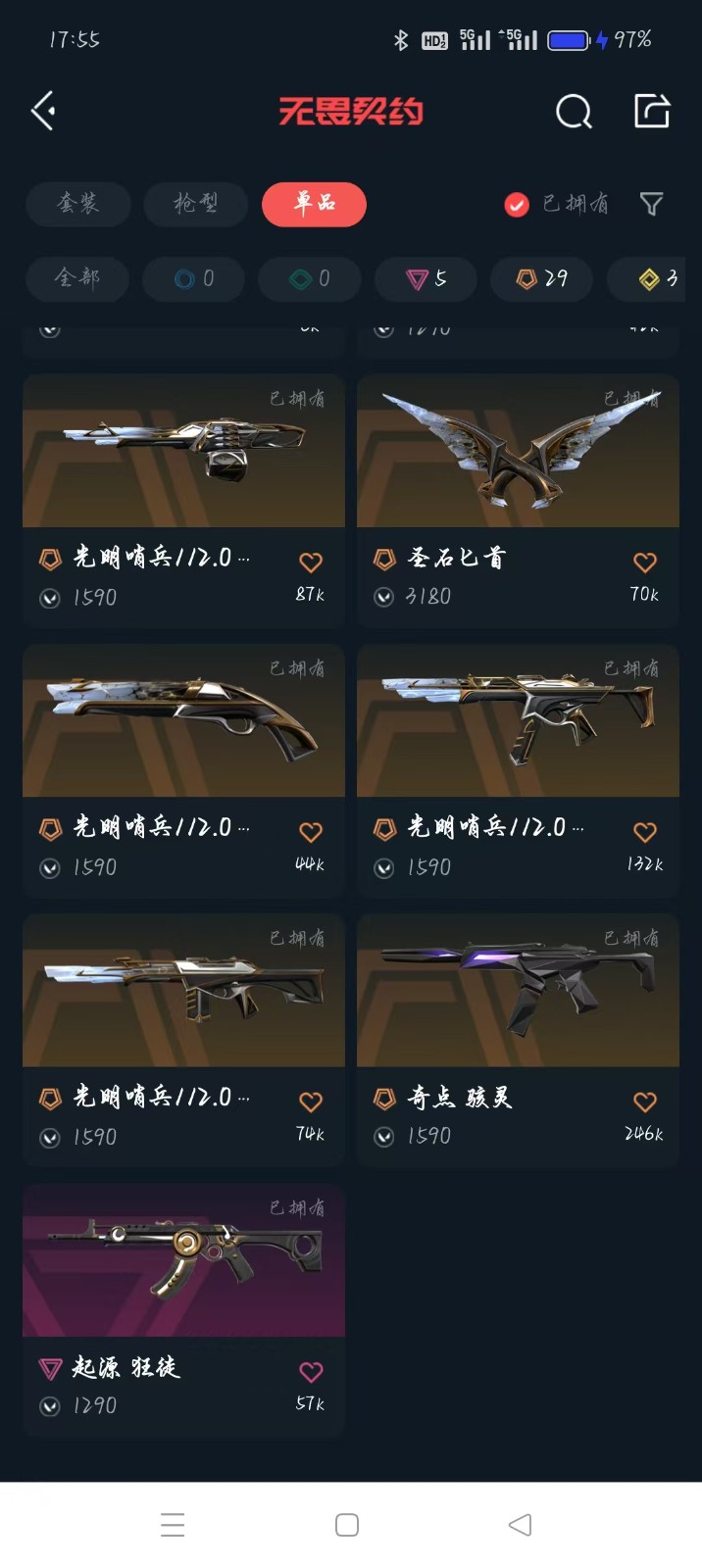This screenshot has height=1568, width=702.
Task: Like the 圣石匕首 skin
Action: (x=644, y=563)
